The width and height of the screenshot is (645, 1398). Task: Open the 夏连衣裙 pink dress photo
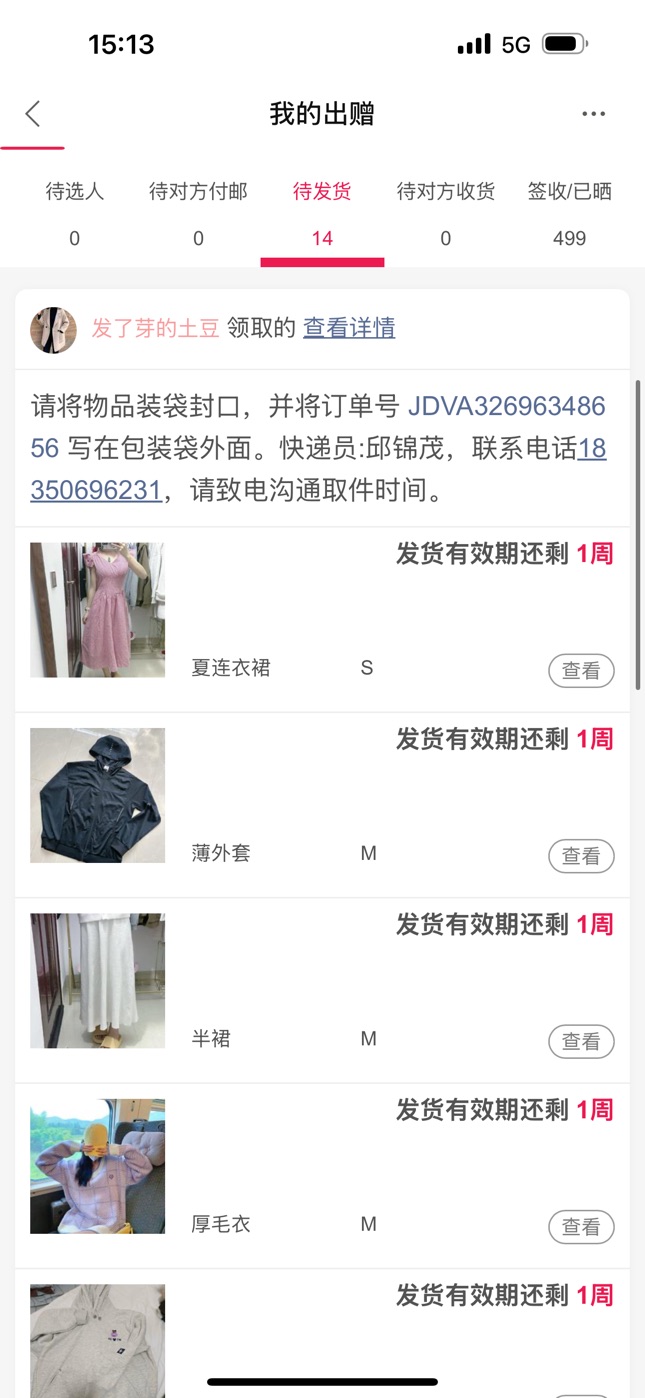[97, 610]
